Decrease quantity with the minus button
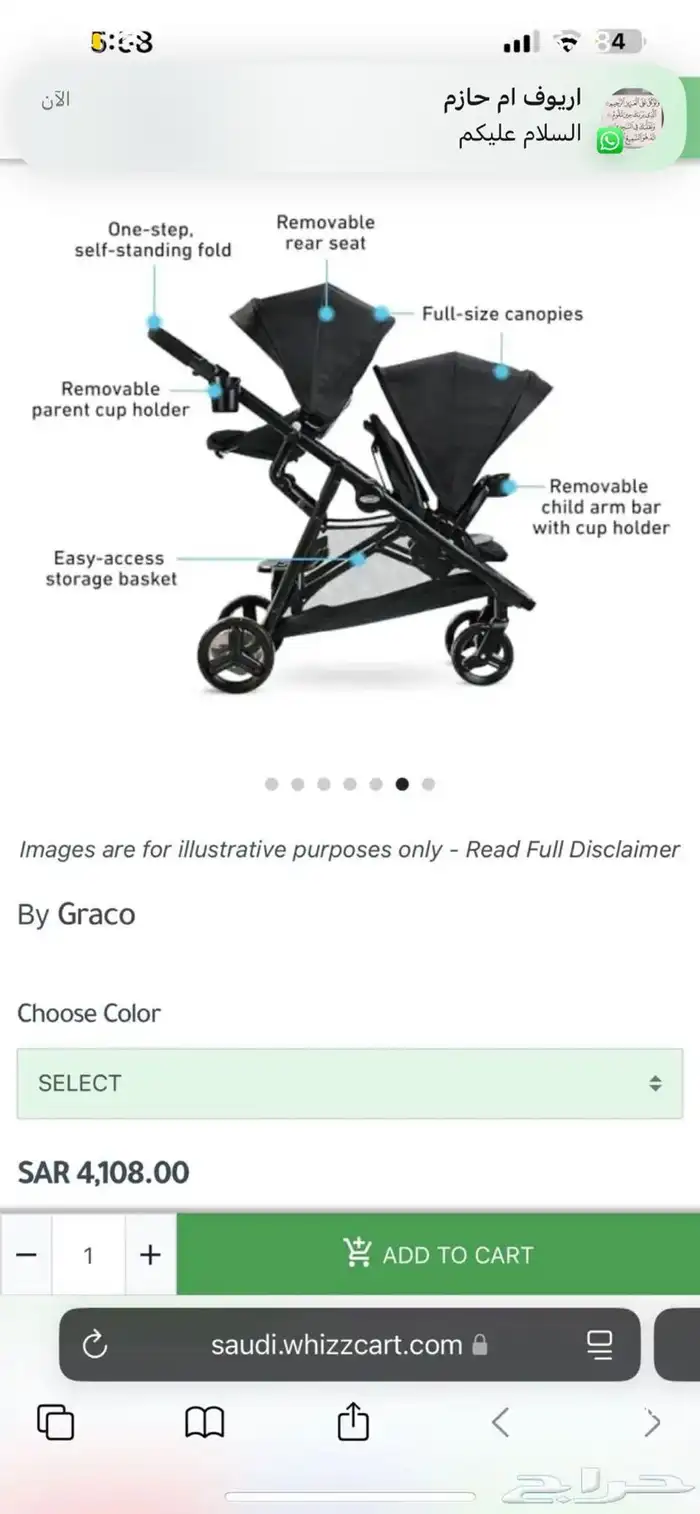Screen dimensions: 700x1514 point(26,1254)
